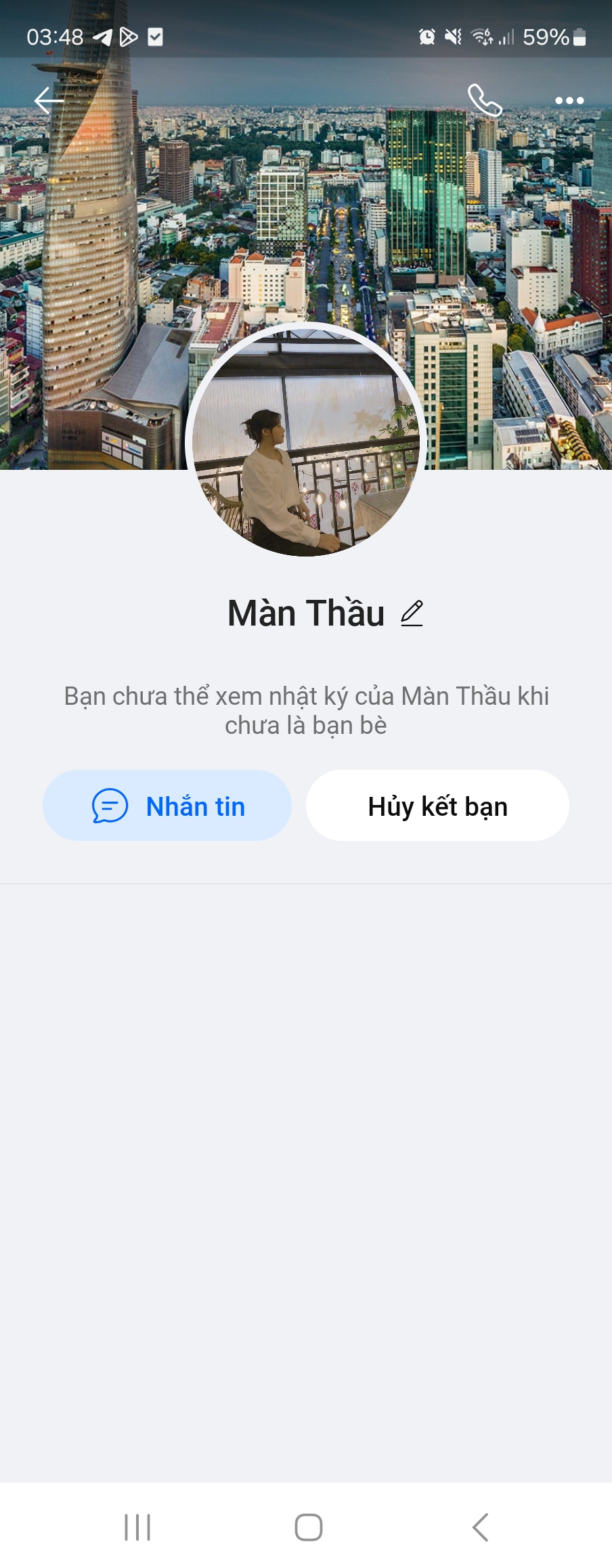
Task: Go to the system home screen
Action: click(x=308, y=1527)
